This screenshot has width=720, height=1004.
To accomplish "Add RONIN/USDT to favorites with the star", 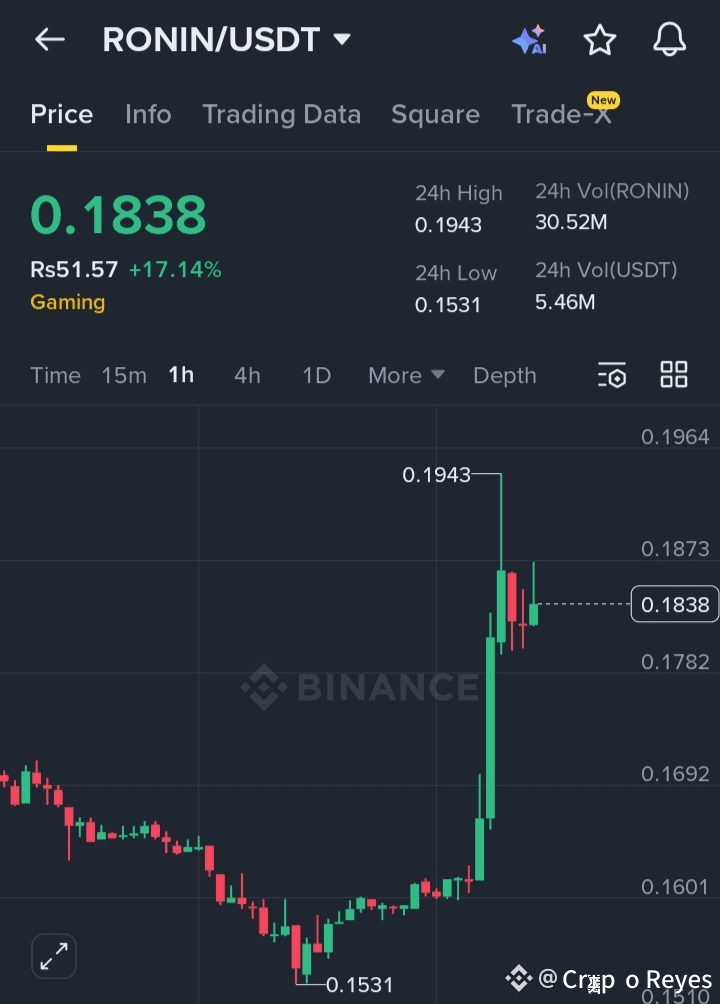I will (599, 40).
